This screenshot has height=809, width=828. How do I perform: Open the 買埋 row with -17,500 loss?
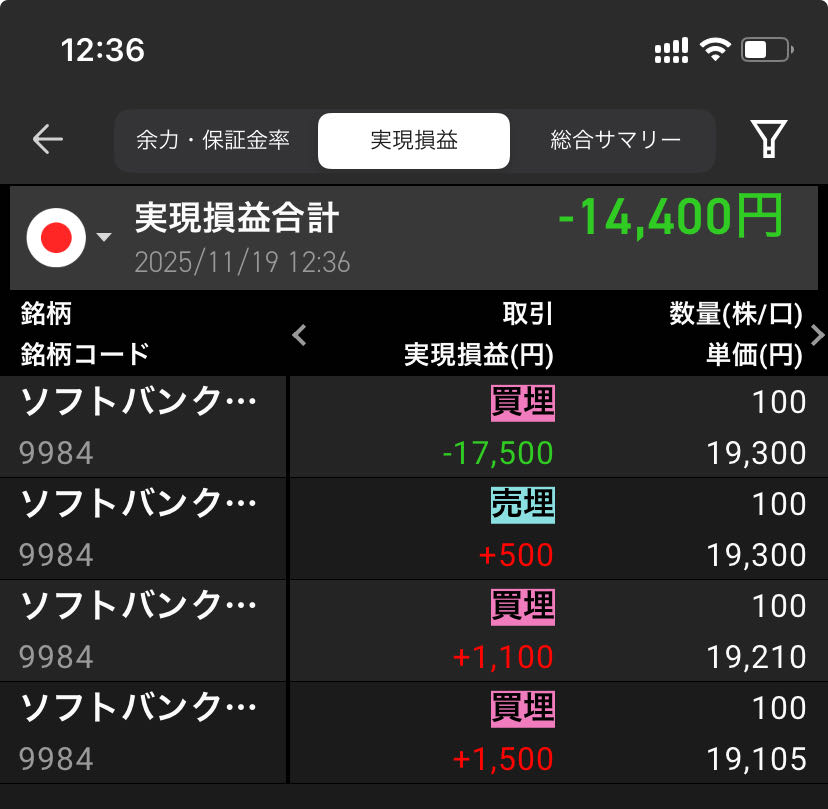[x=414, y=427]
